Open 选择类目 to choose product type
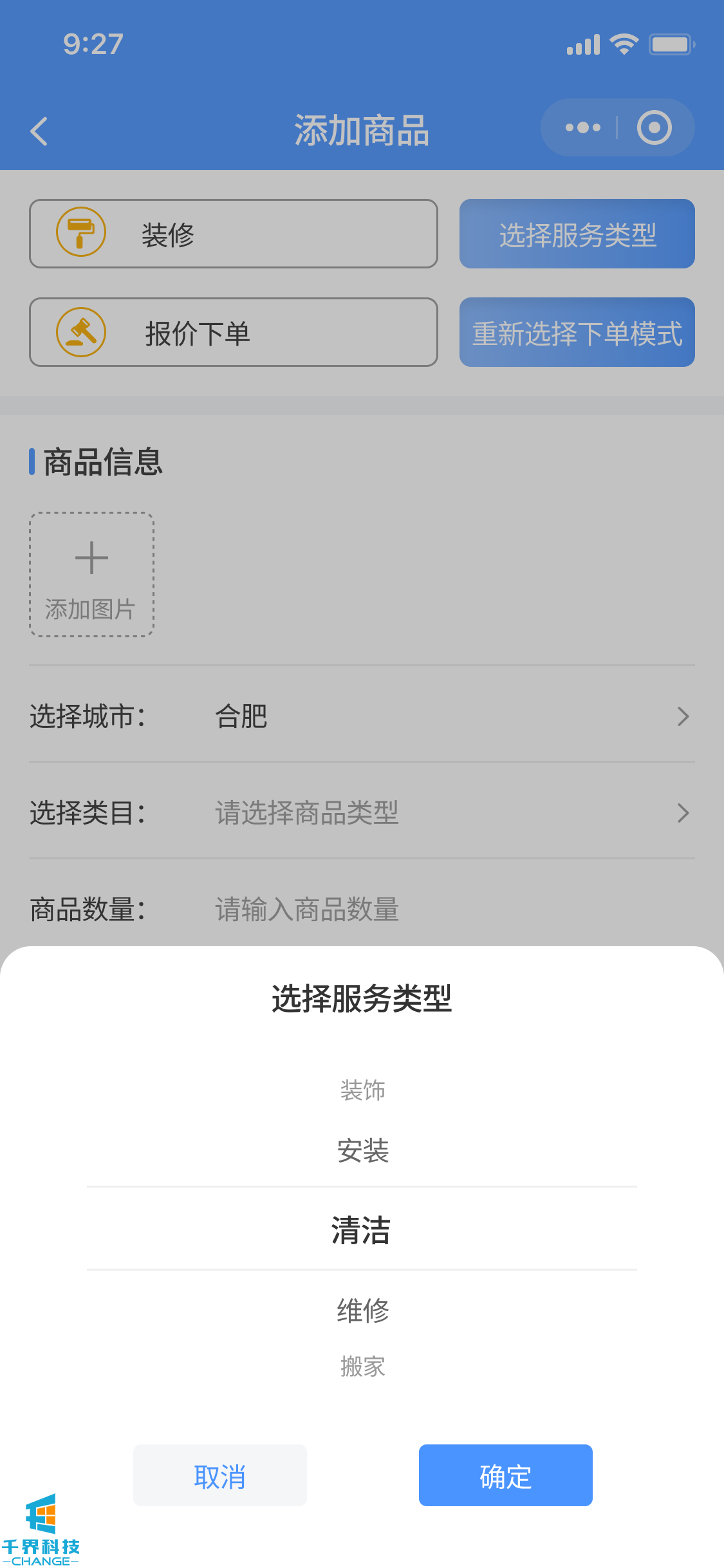The width and height of the screenshot is (724, 1568). click(x=362, y=812)
